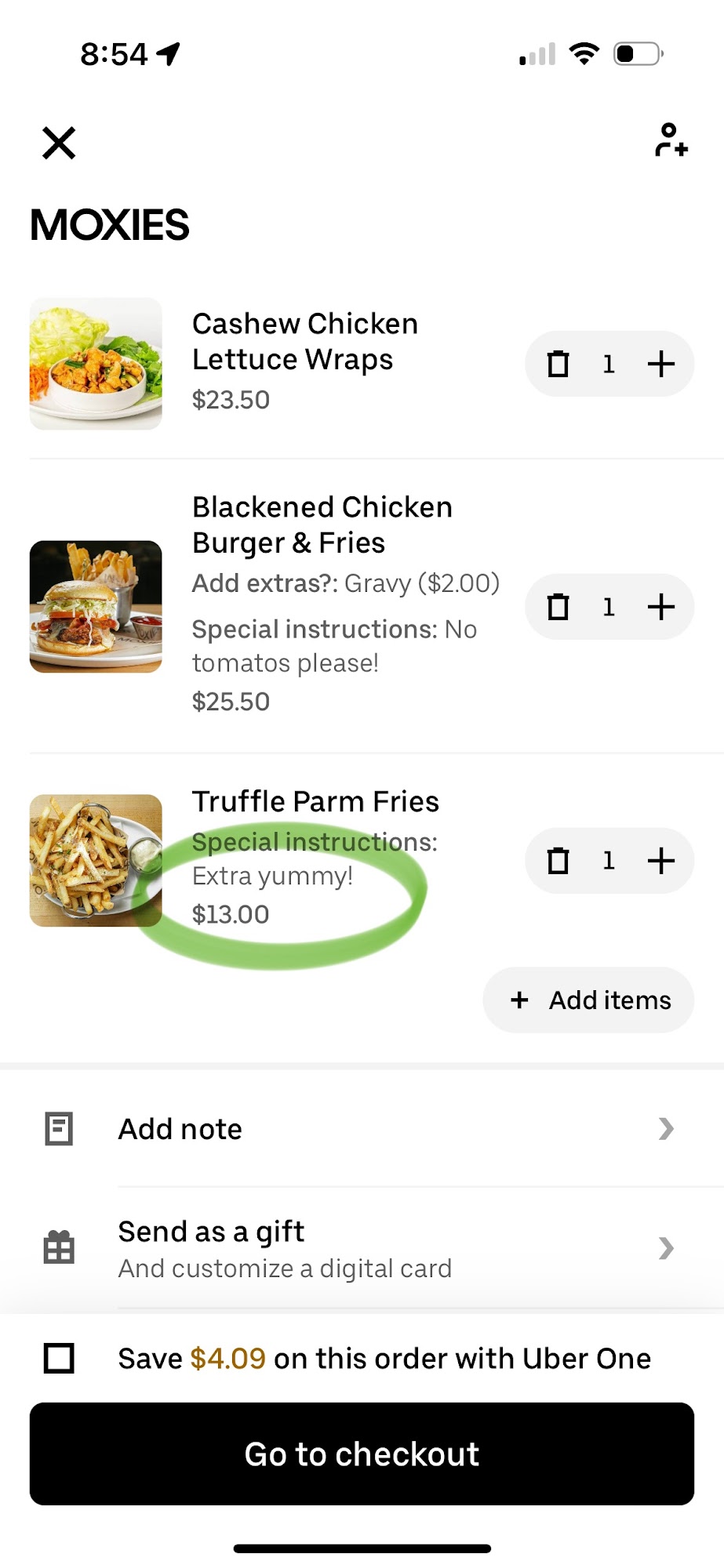Delete Blackened Chicken Burger & Fries
The height and width of the screenshot is (1568, 724).
558,607
